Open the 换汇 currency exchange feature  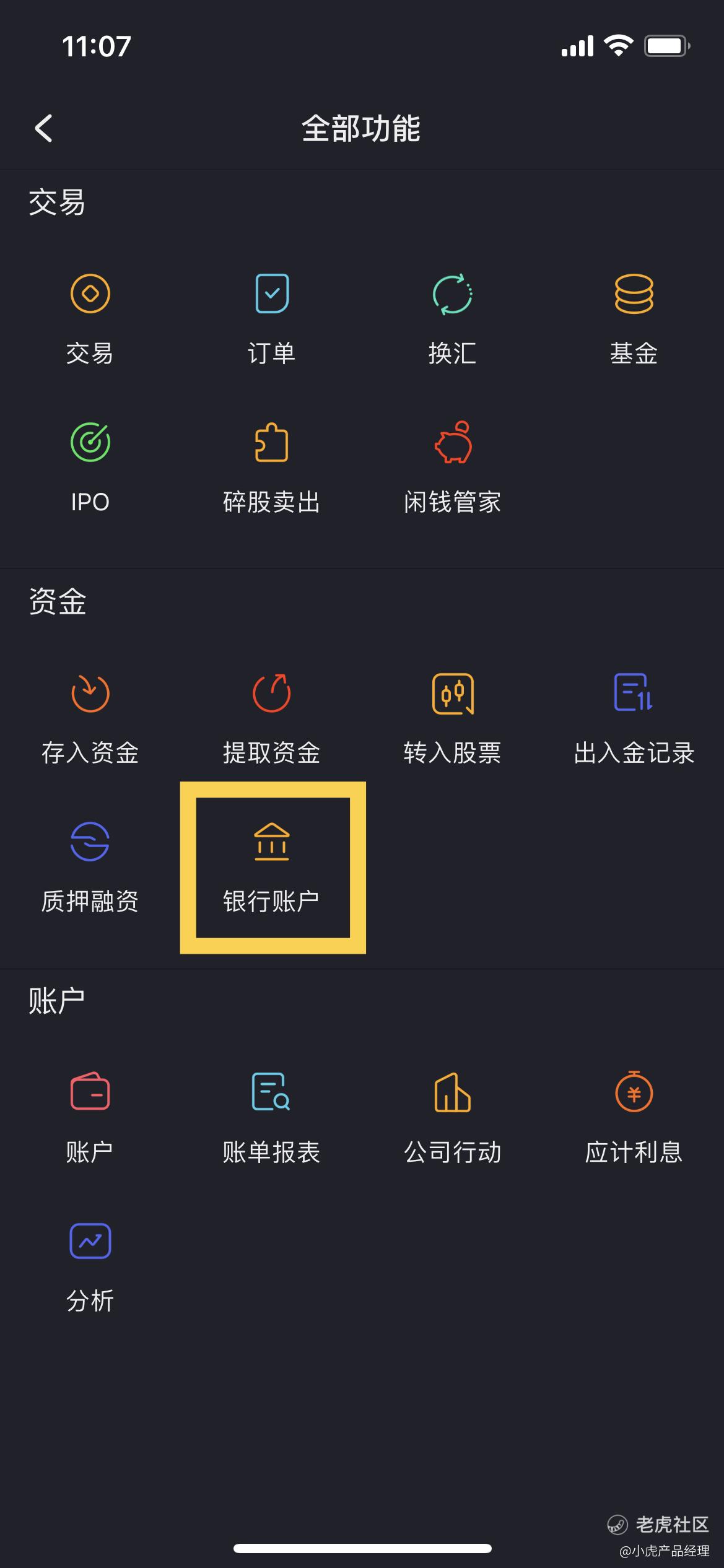click(452, 316)
